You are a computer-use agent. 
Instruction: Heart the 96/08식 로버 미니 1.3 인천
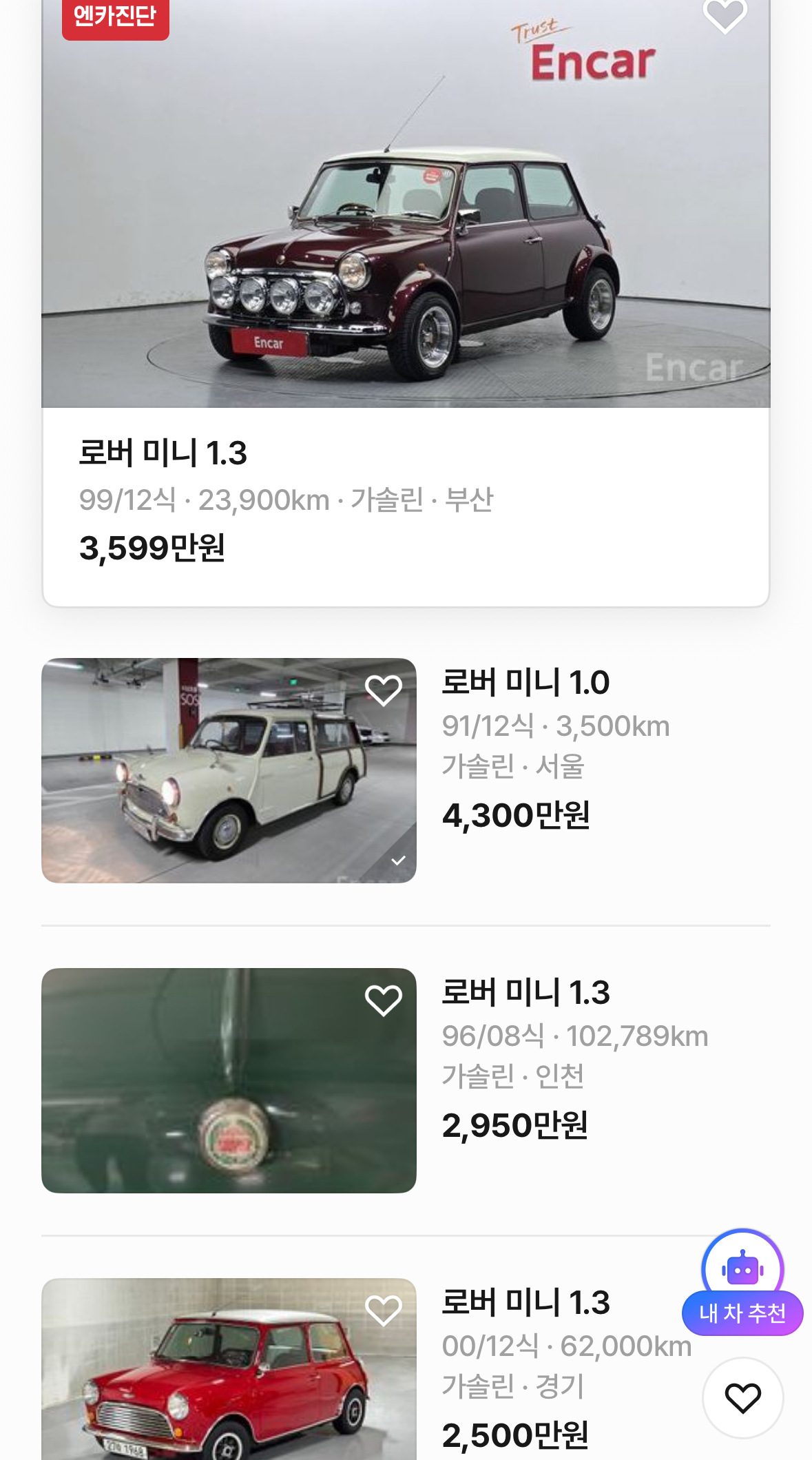pyautogui.click(x=384, y=1000)
